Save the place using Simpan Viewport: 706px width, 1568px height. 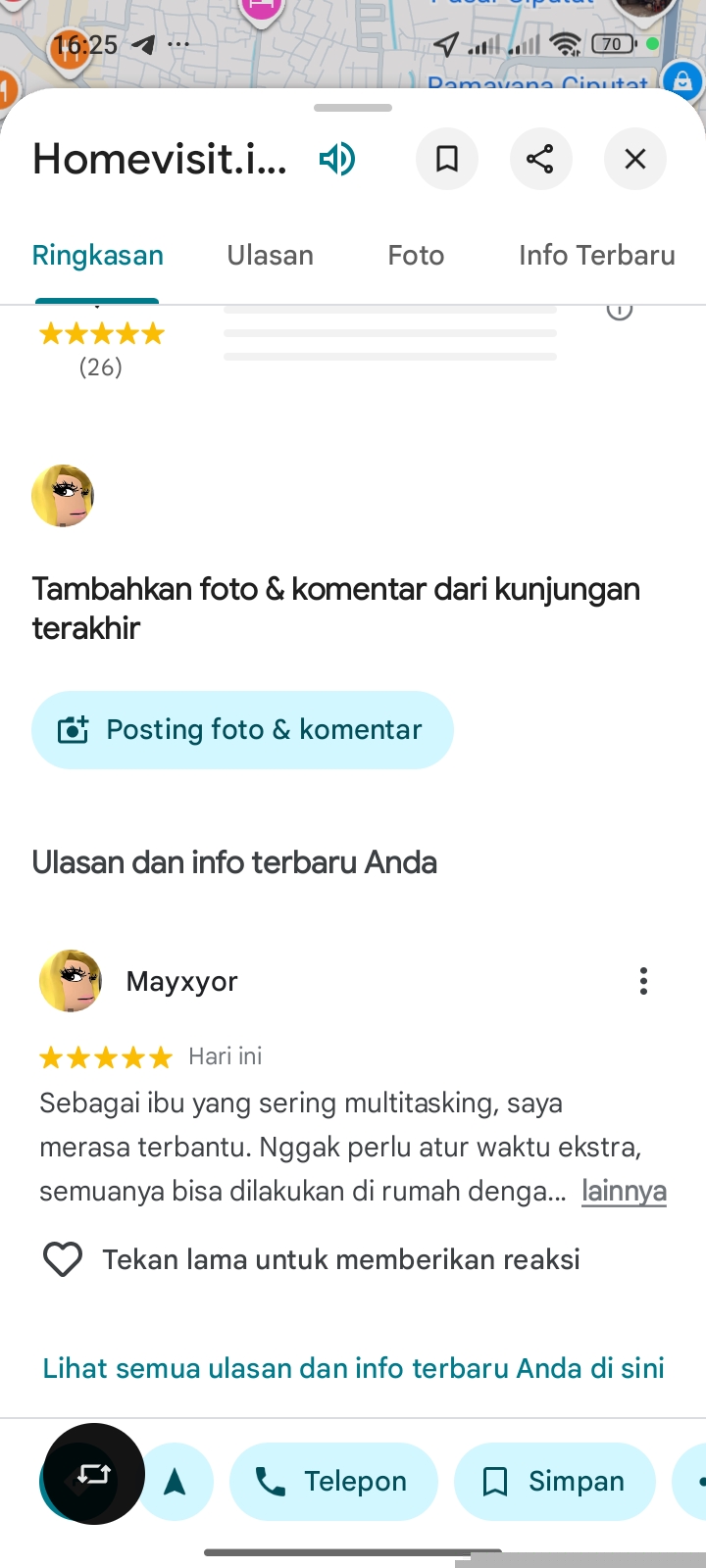tap(554, 1482)
